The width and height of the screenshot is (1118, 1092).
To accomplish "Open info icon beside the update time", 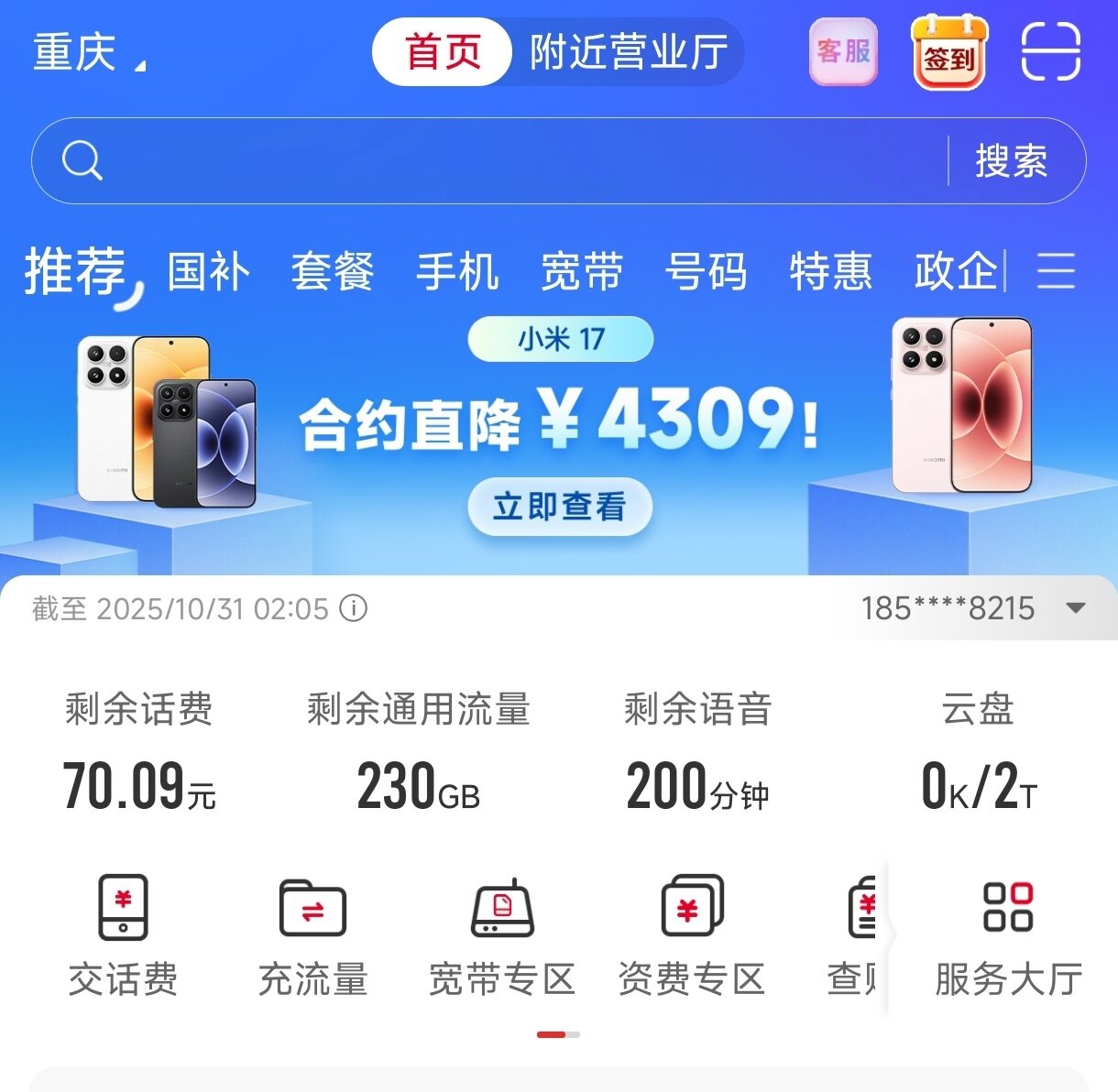I will tap(354, 608).
